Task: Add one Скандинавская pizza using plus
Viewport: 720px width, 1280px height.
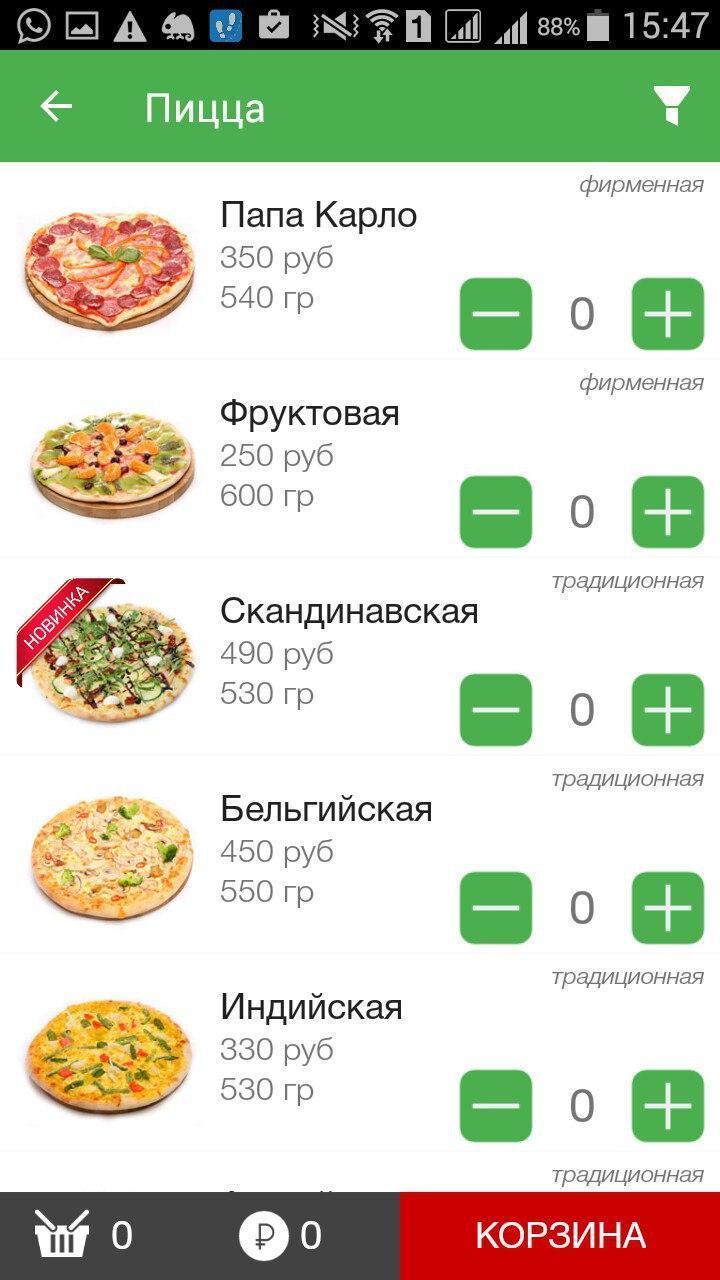Action: point(667,709)
